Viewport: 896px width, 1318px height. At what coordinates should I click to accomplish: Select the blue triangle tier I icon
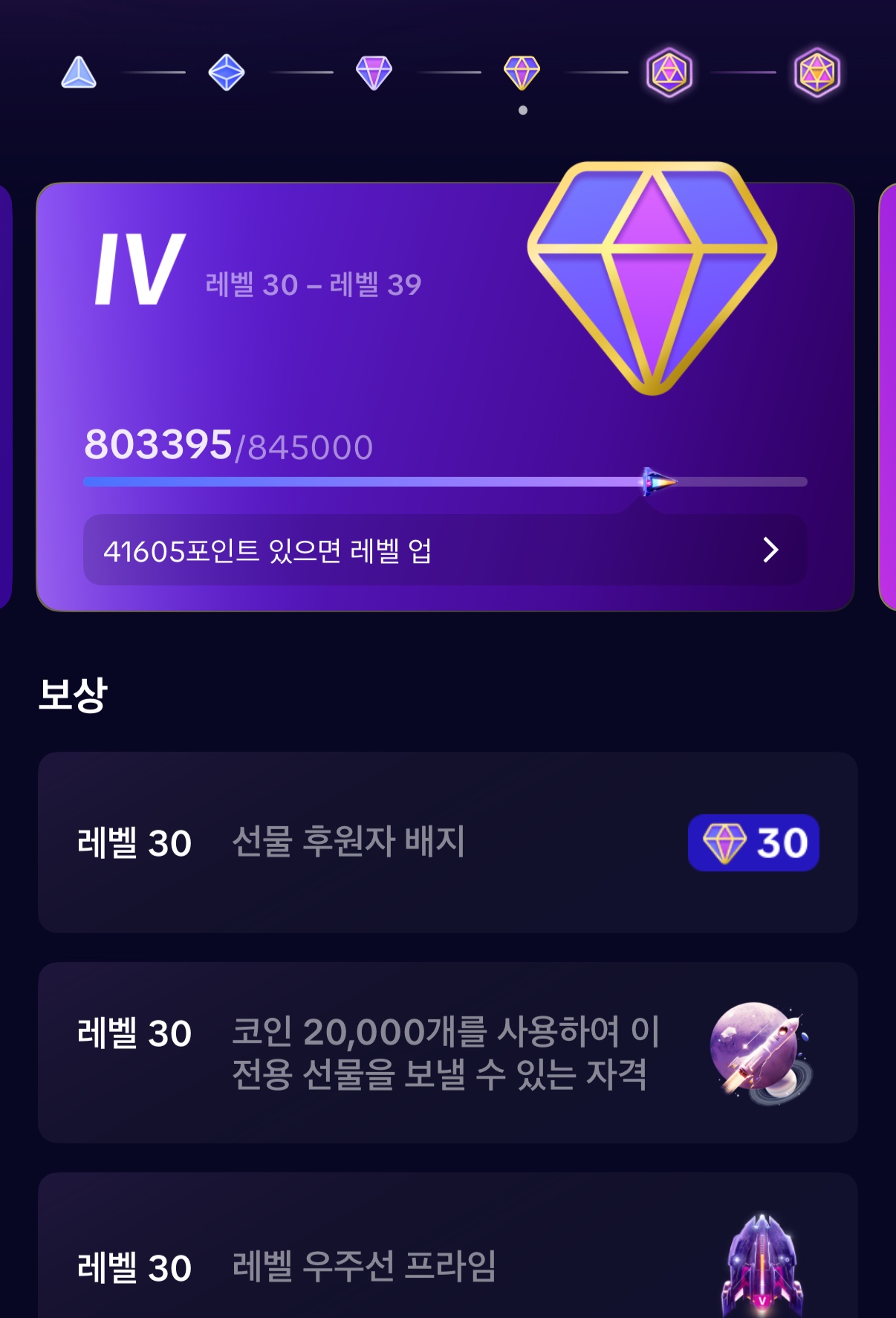coord(79,73)
